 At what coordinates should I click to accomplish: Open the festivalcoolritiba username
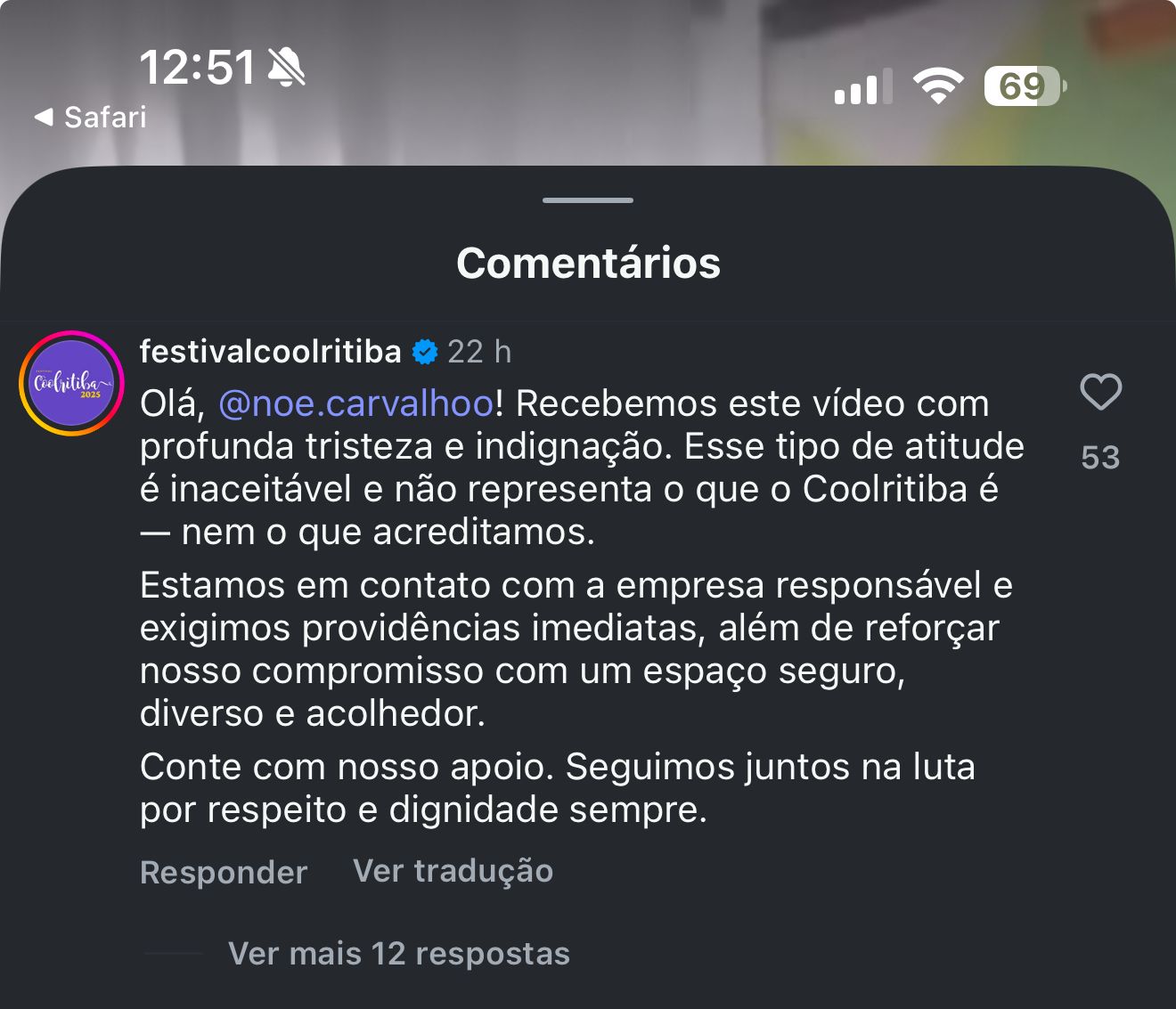[270, 352]
